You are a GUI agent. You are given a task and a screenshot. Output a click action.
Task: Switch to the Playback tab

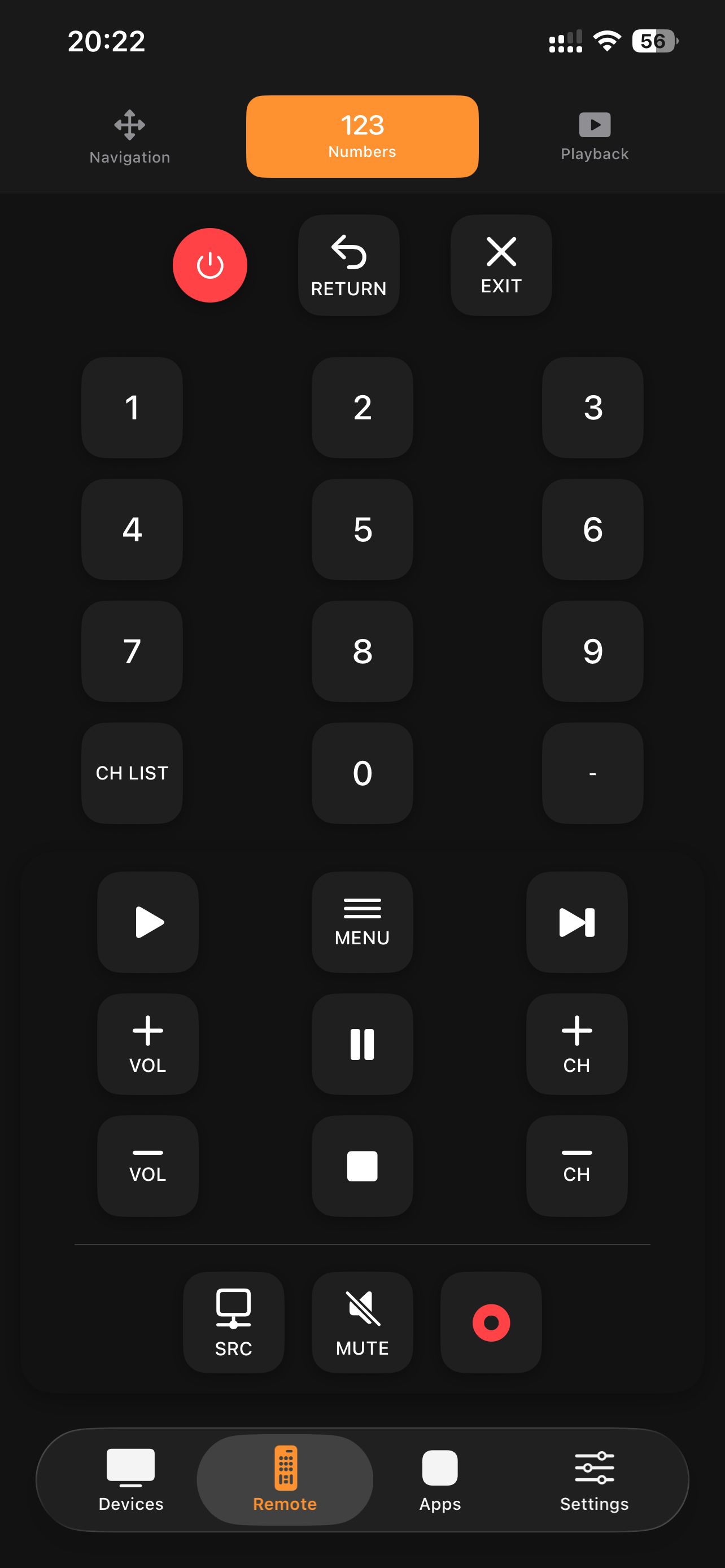[594, 137]
